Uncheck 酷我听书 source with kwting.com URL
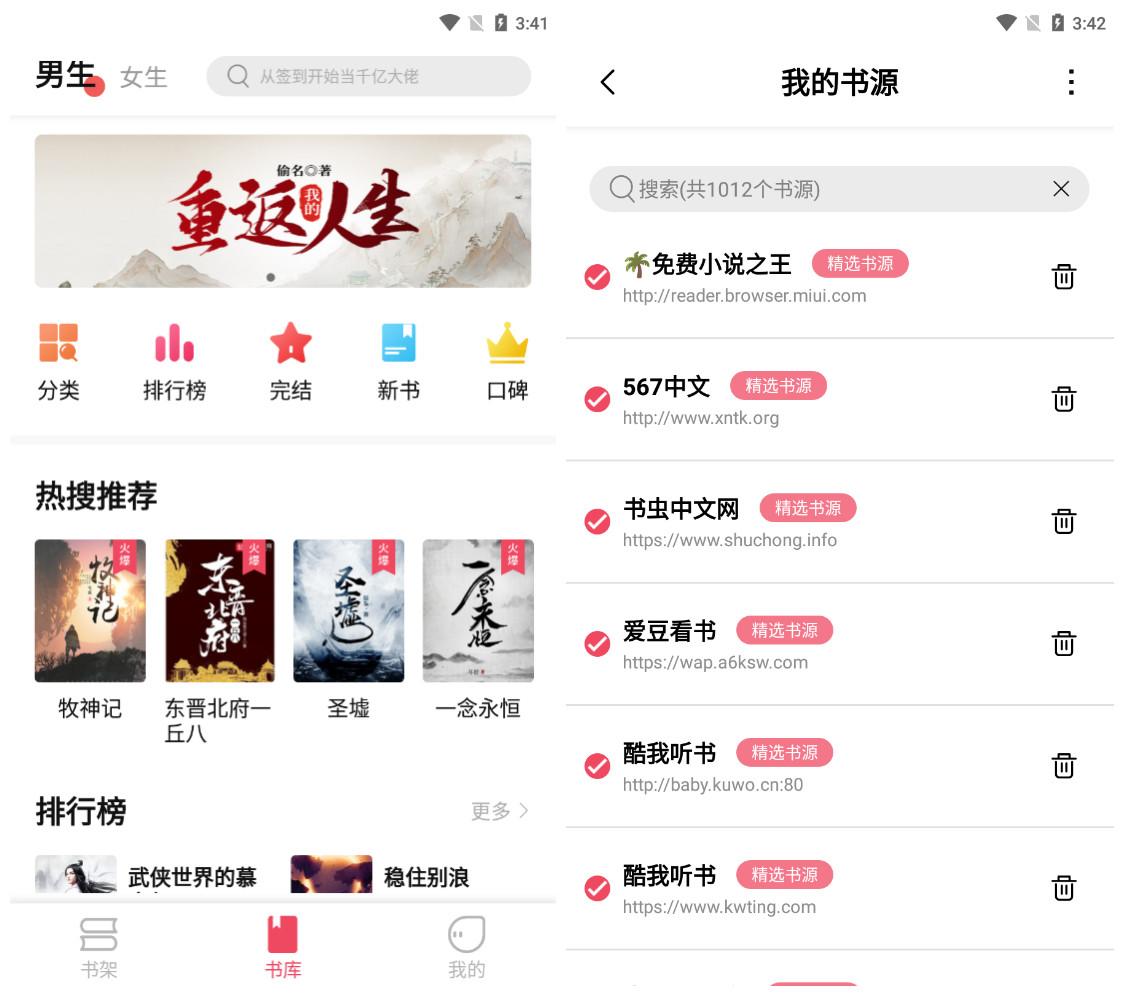Image resolution: width=1124 pixels, height=996 pixels. click(597, 888)
